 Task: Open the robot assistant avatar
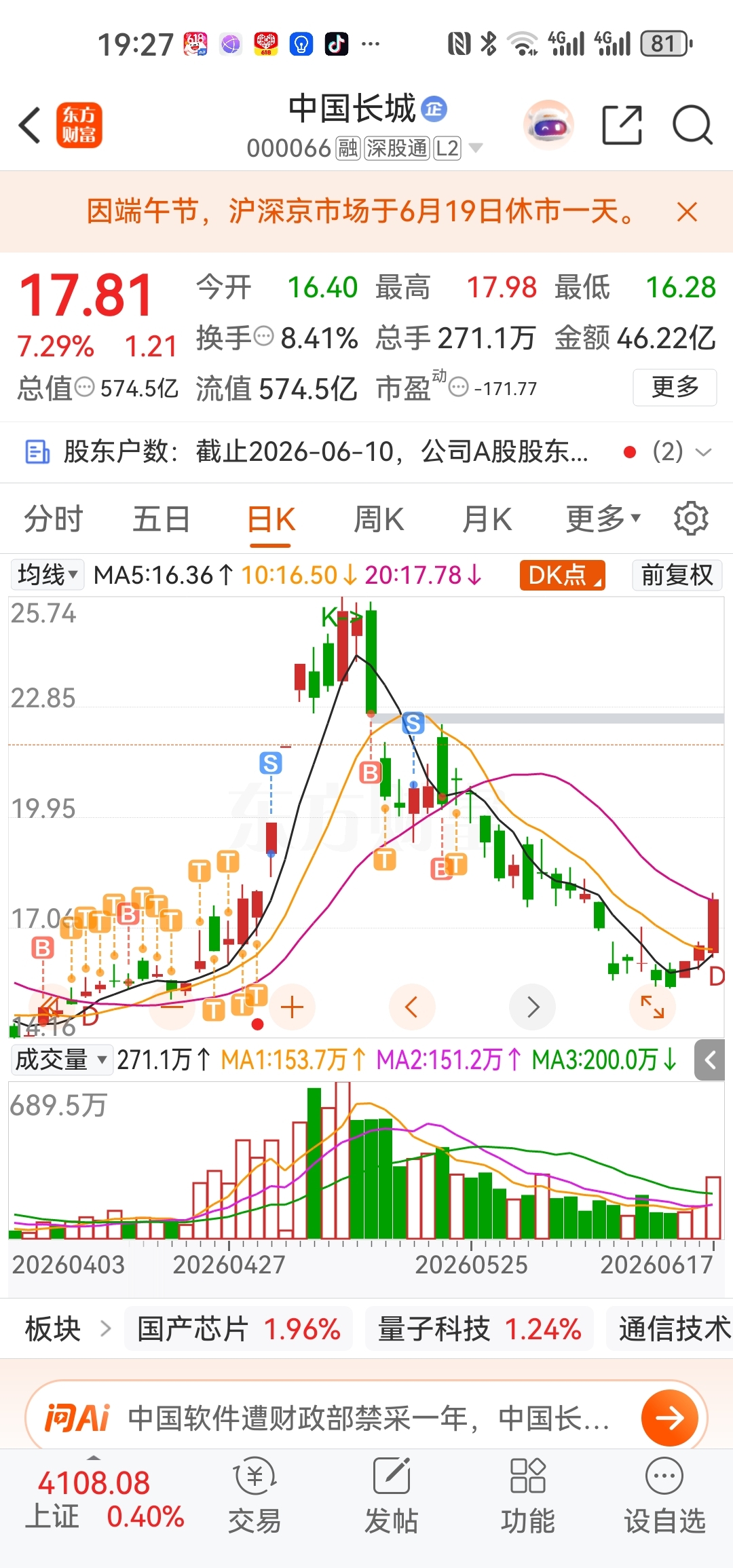548,125
